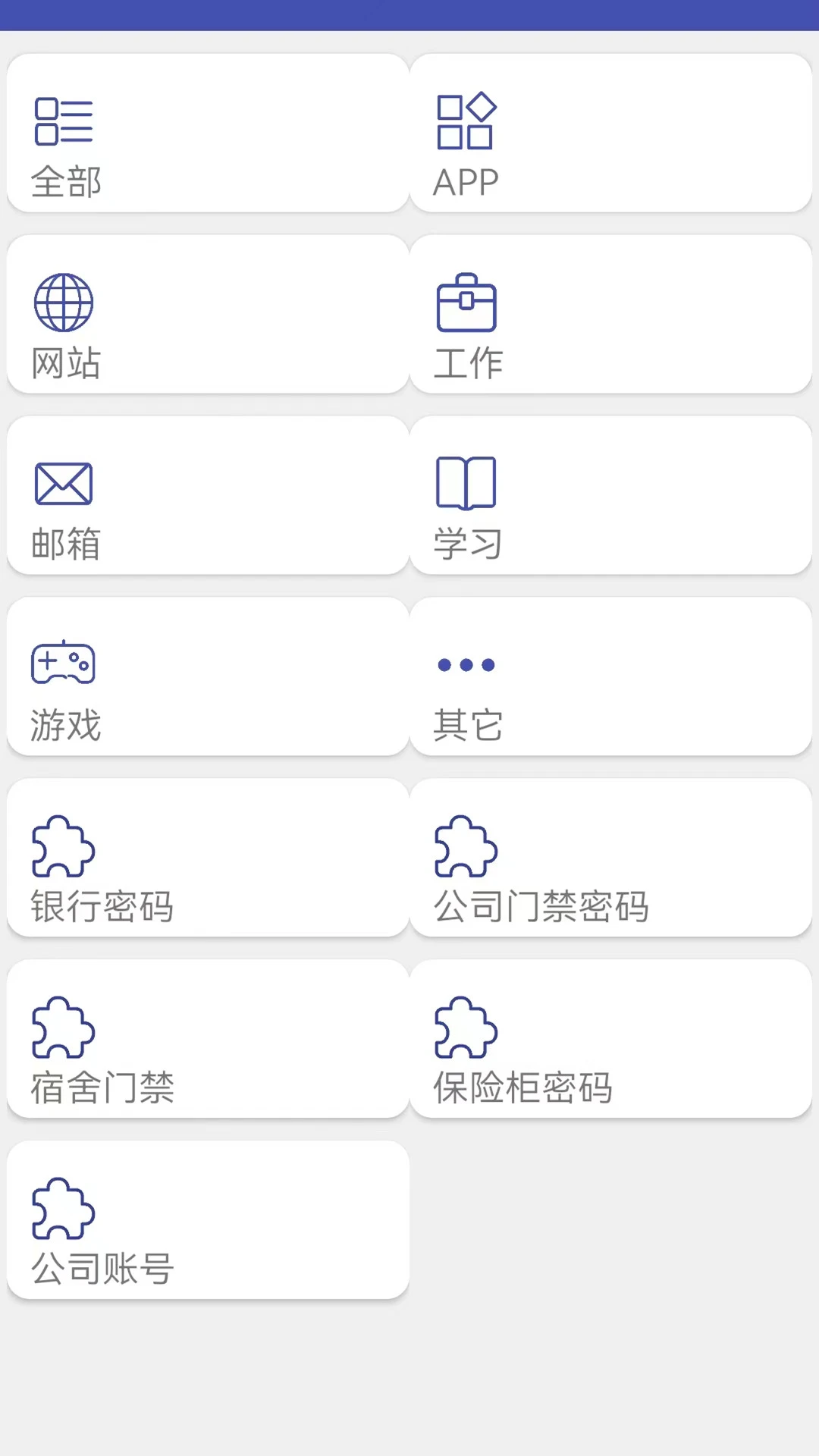Screen dimensions: 819x1456
Task: Click the puzzle icon on 公司门禁密码 card
Action: 466,848
